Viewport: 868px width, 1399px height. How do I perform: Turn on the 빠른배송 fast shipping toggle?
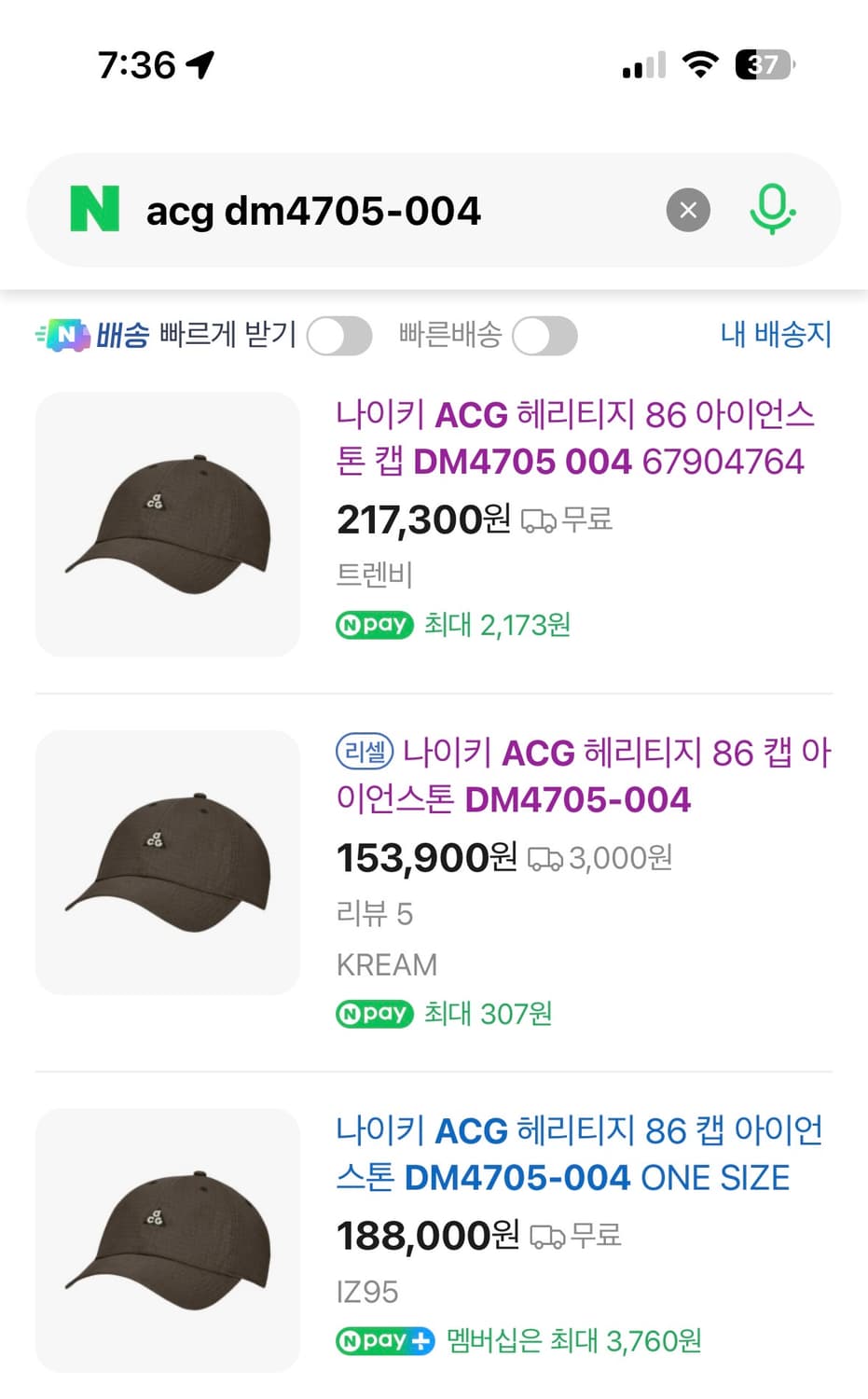(545, 336)
